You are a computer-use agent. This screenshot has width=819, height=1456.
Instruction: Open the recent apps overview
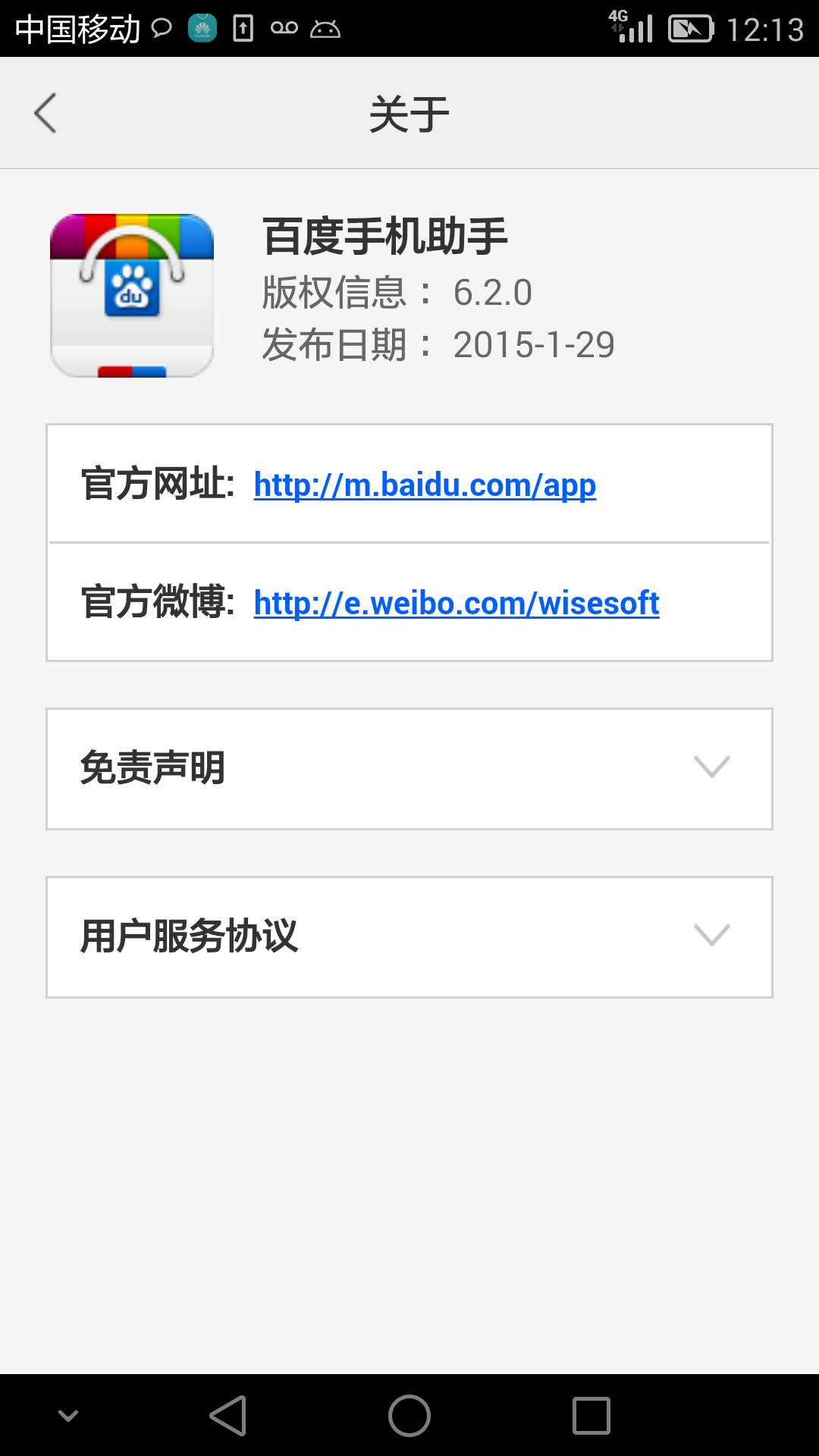coord(591,1416)
